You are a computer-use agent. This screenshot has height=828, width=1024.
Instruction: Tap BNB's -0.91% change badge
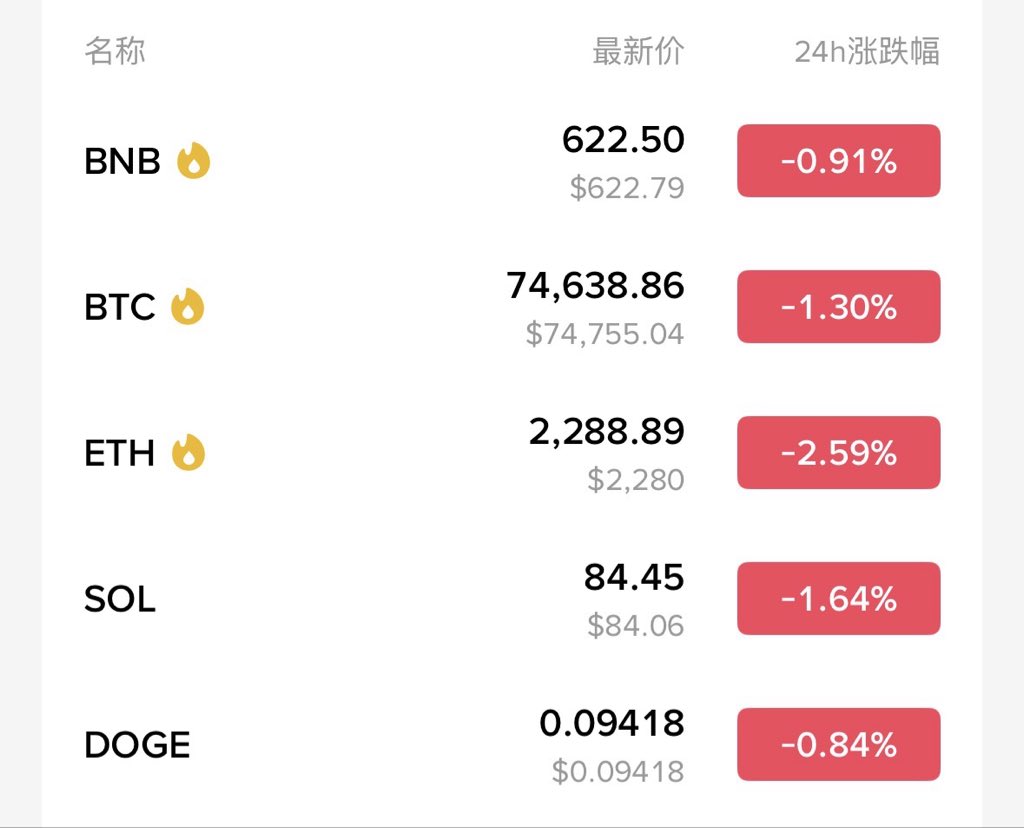pos(839,161)
